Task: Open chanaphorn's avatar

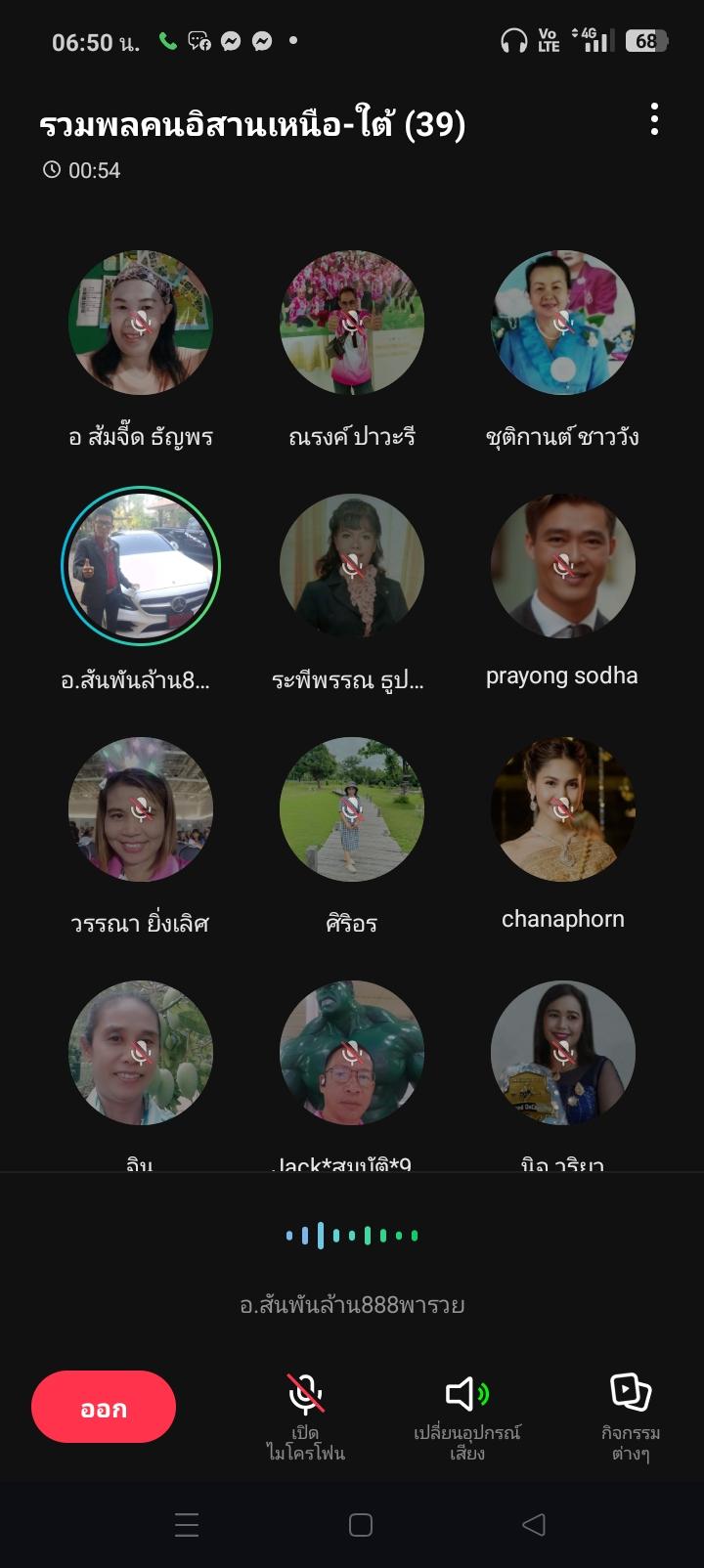Action: tap(563, 809)
